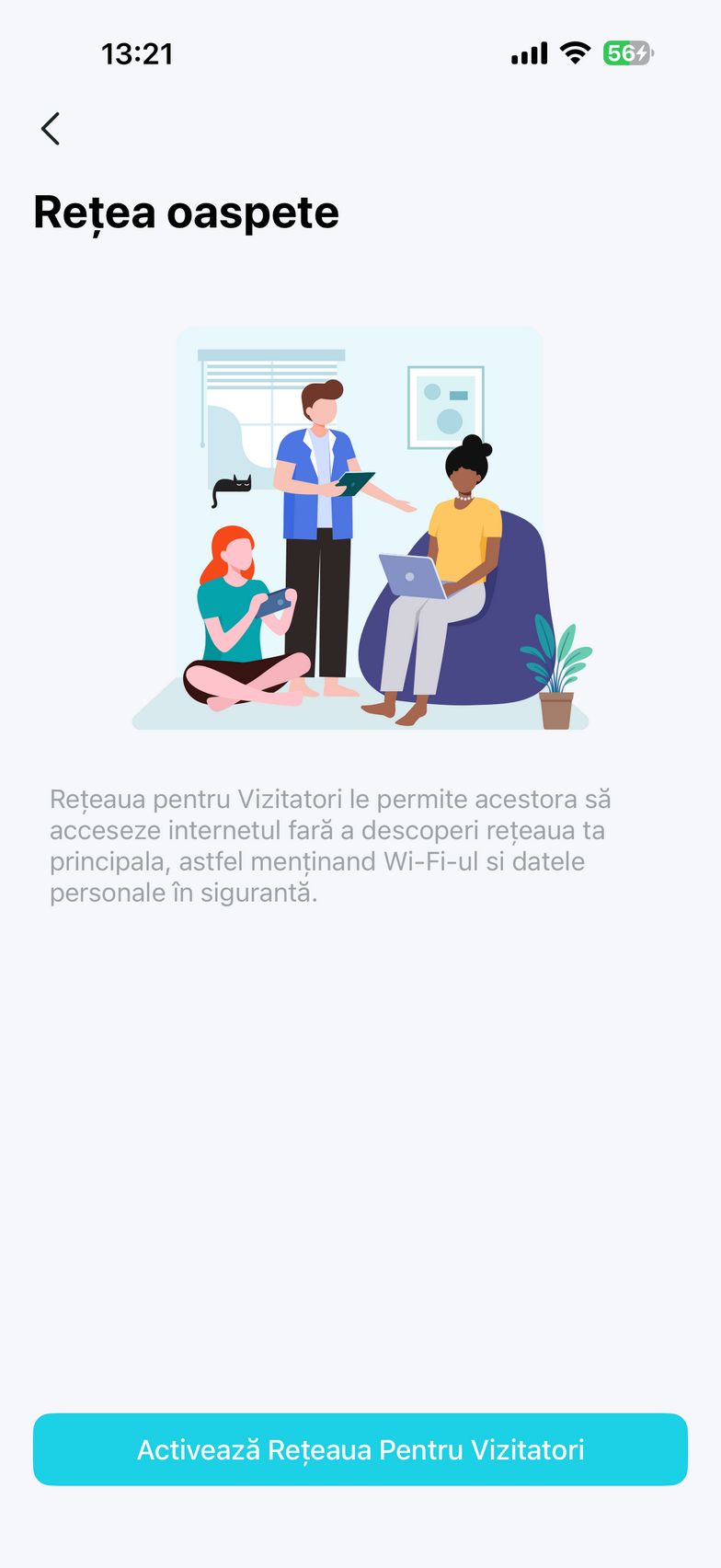Viewport: 721px width, 1568px height.
Task: Tap Activează Rețeaua Pentru Vizitatori button
Action: click(x=360, y=1449)
